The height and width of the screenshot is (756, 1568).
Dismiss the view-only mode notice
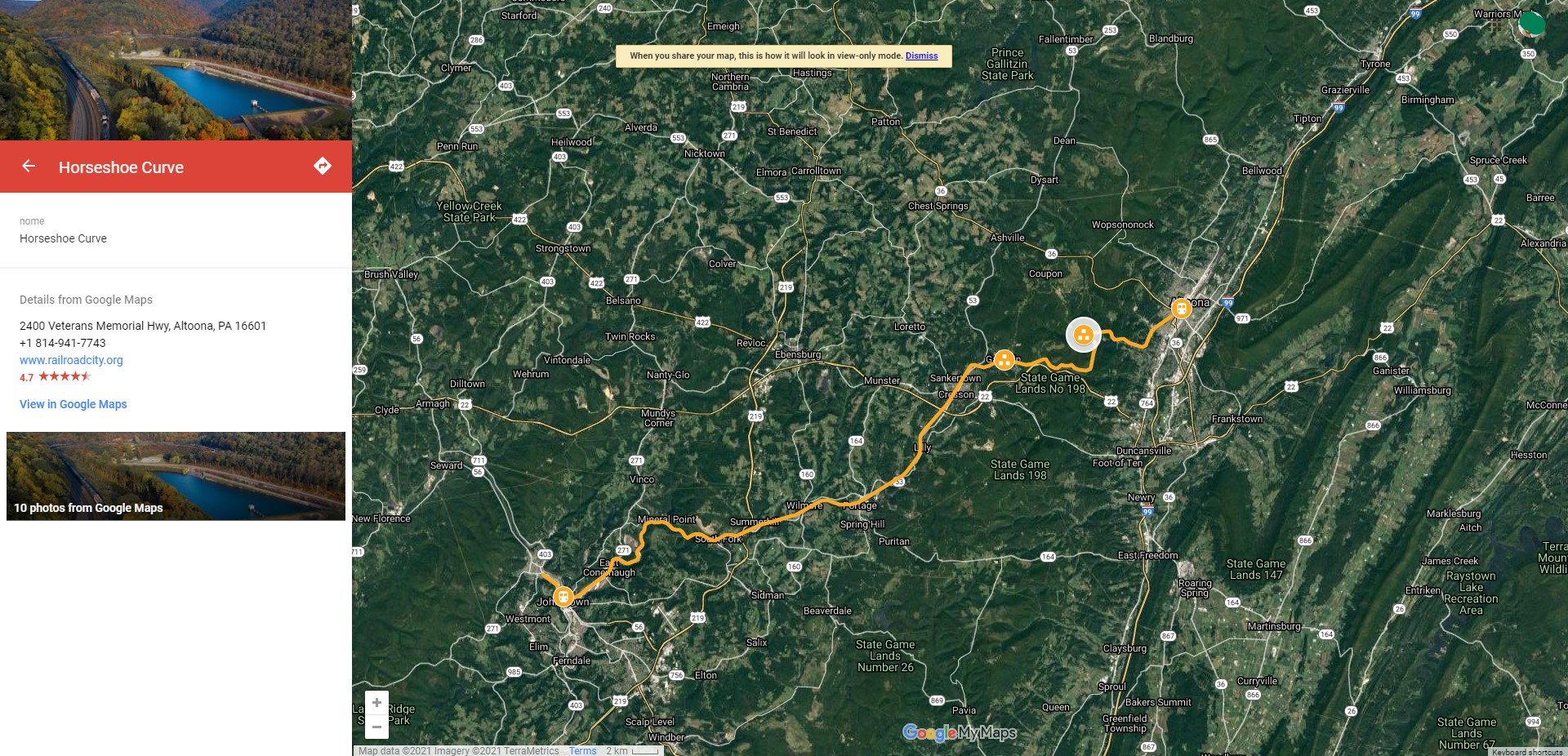921,56
